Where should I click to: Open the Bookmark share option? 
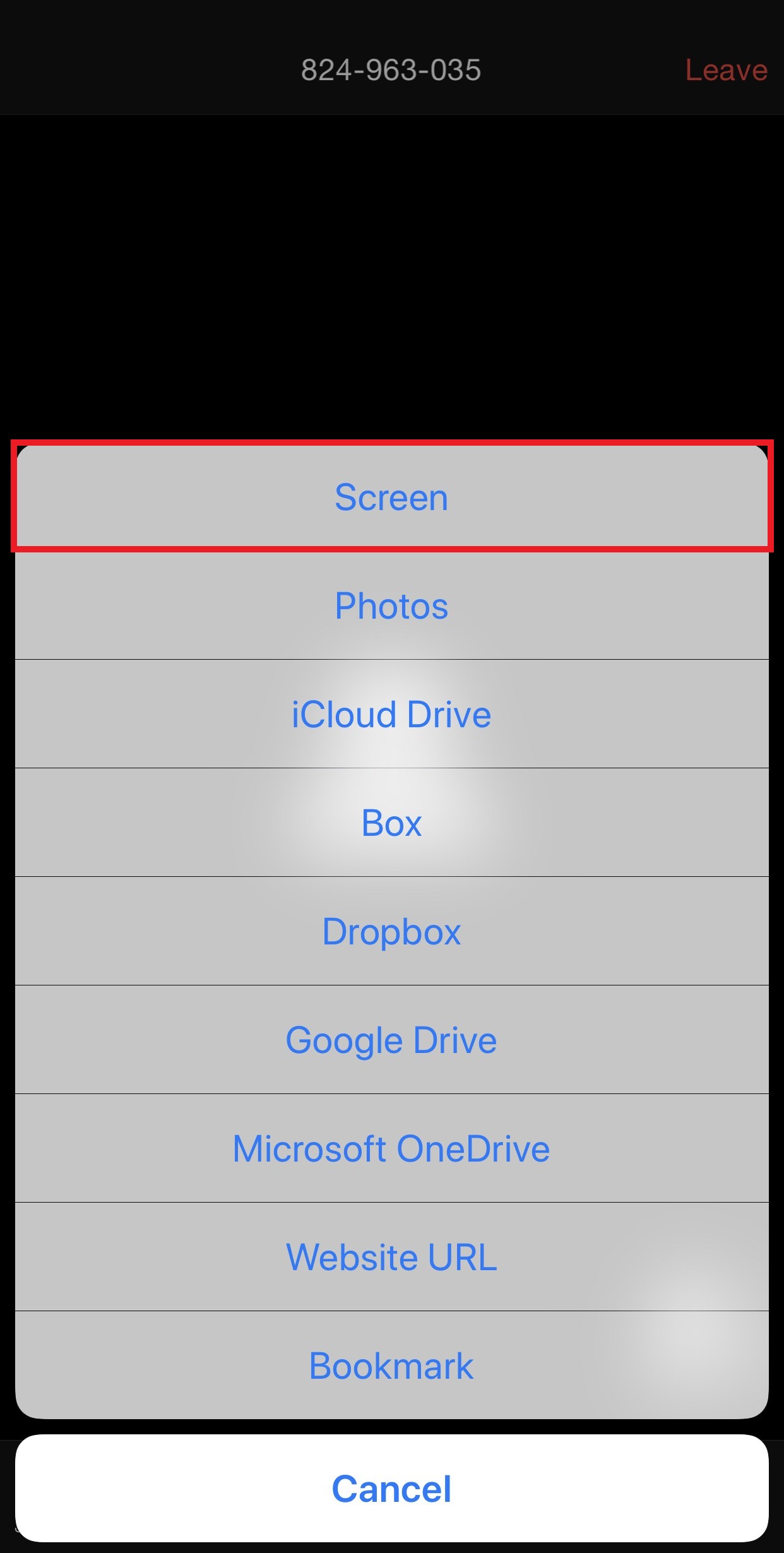click(391, 1366)
